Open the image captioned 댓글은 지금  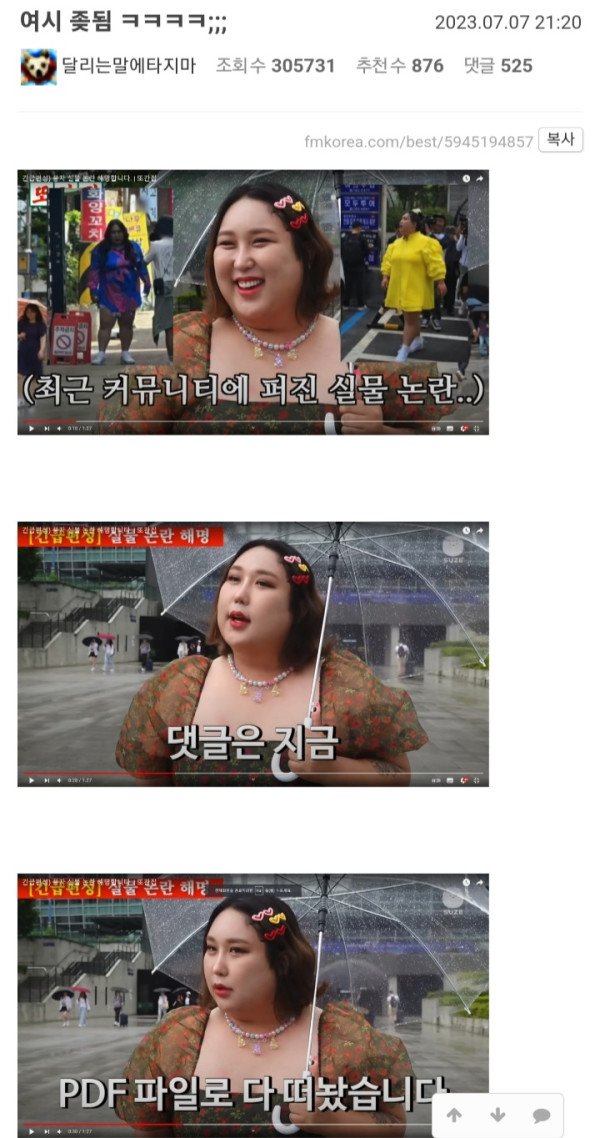253,653
